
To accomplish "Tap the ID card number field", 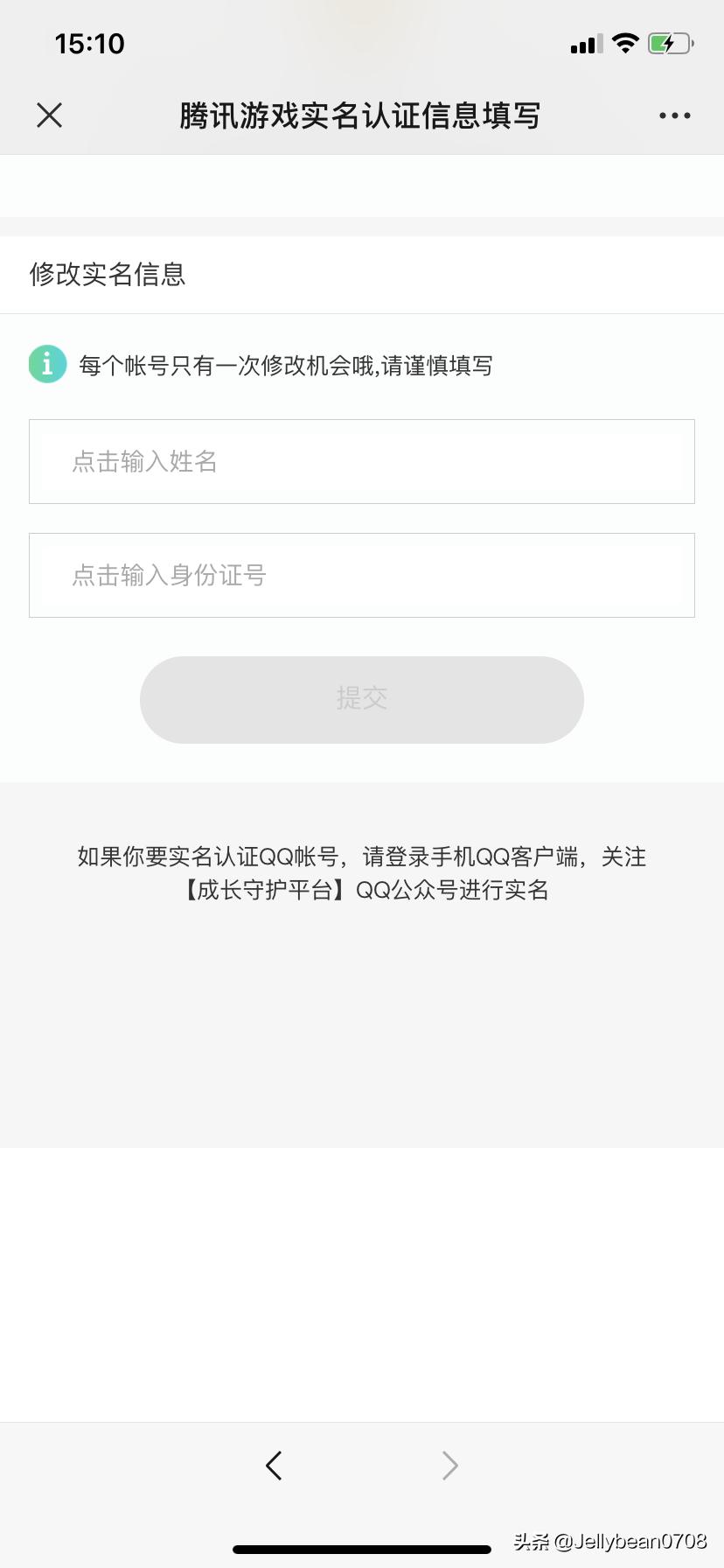I will point(362,575).
